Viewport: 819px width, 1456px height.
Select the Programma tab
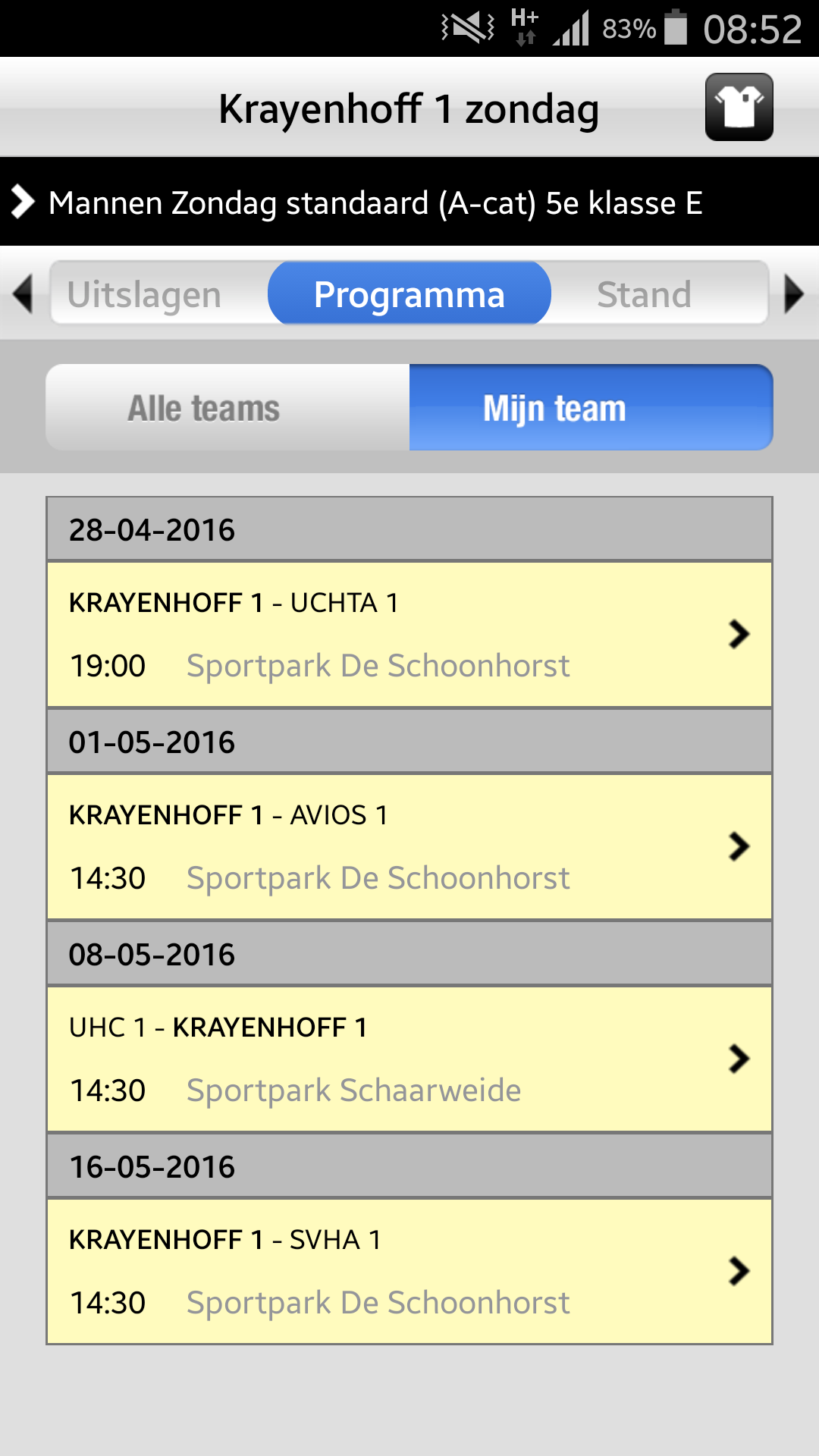pyautogui.click(x=409, y=294)
